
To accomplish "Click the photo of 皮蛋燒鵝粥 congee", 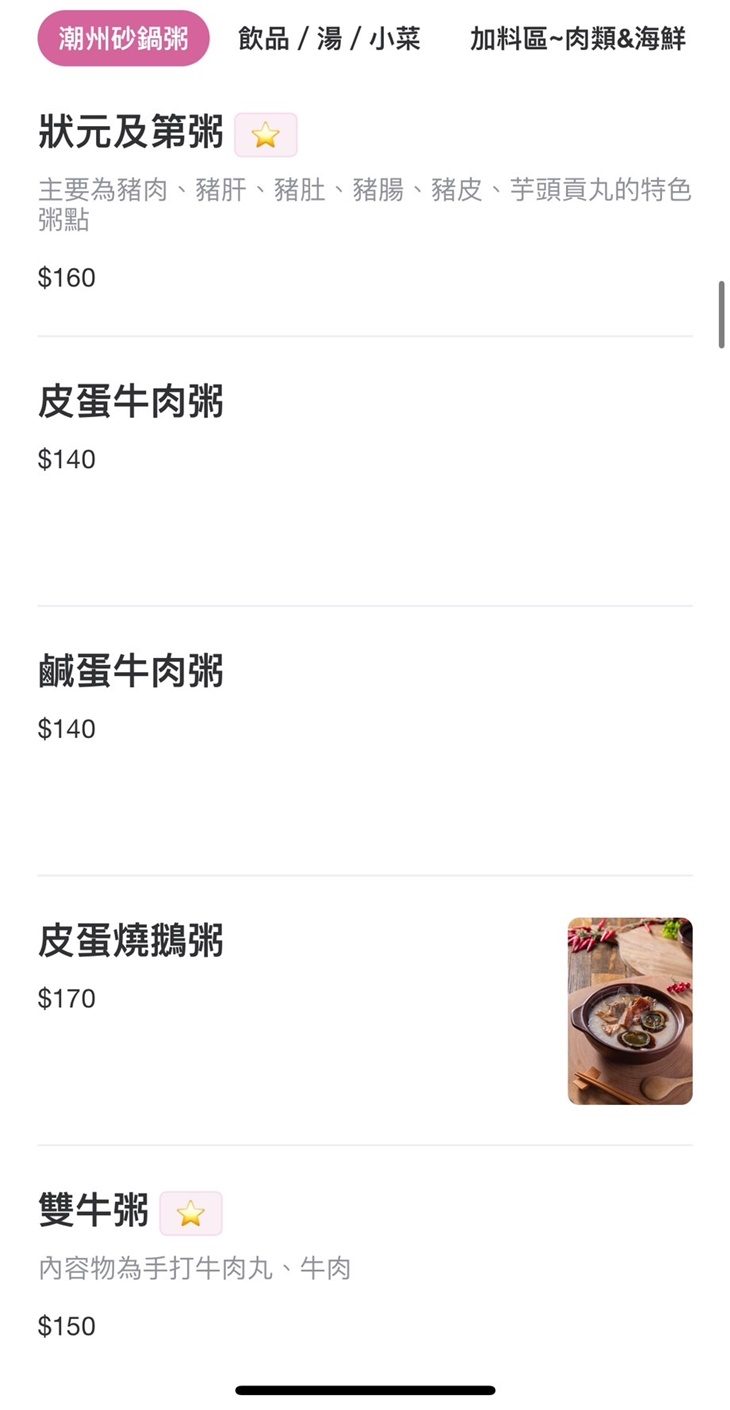I will (x=629, y=1010).
